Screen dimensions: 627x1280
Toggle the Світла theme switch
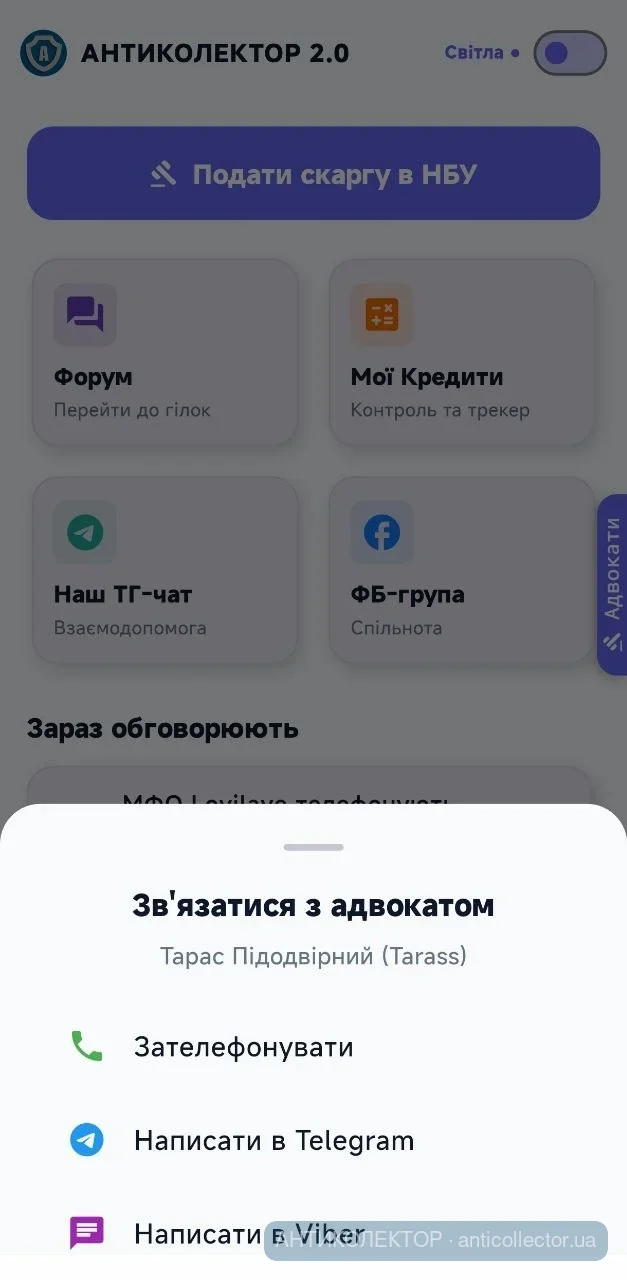[570, 53]
